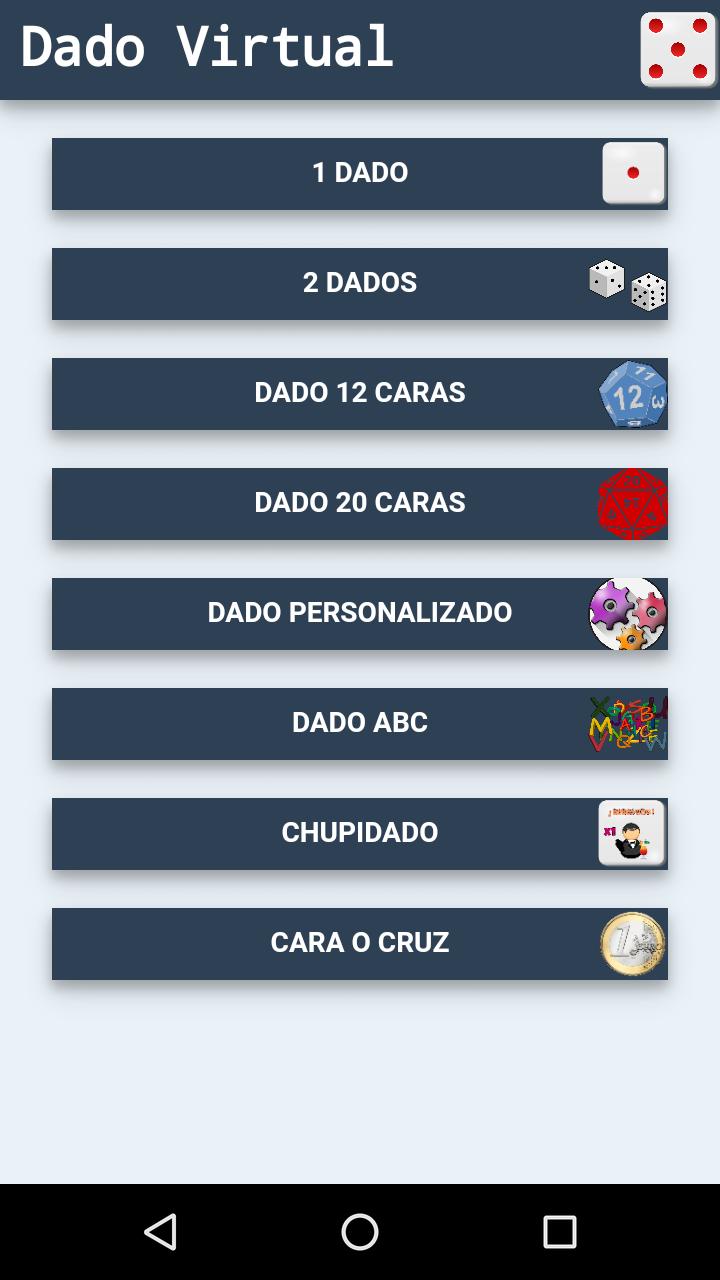Open the 1 DADO option
The image size is (720, 1280).
360,172
